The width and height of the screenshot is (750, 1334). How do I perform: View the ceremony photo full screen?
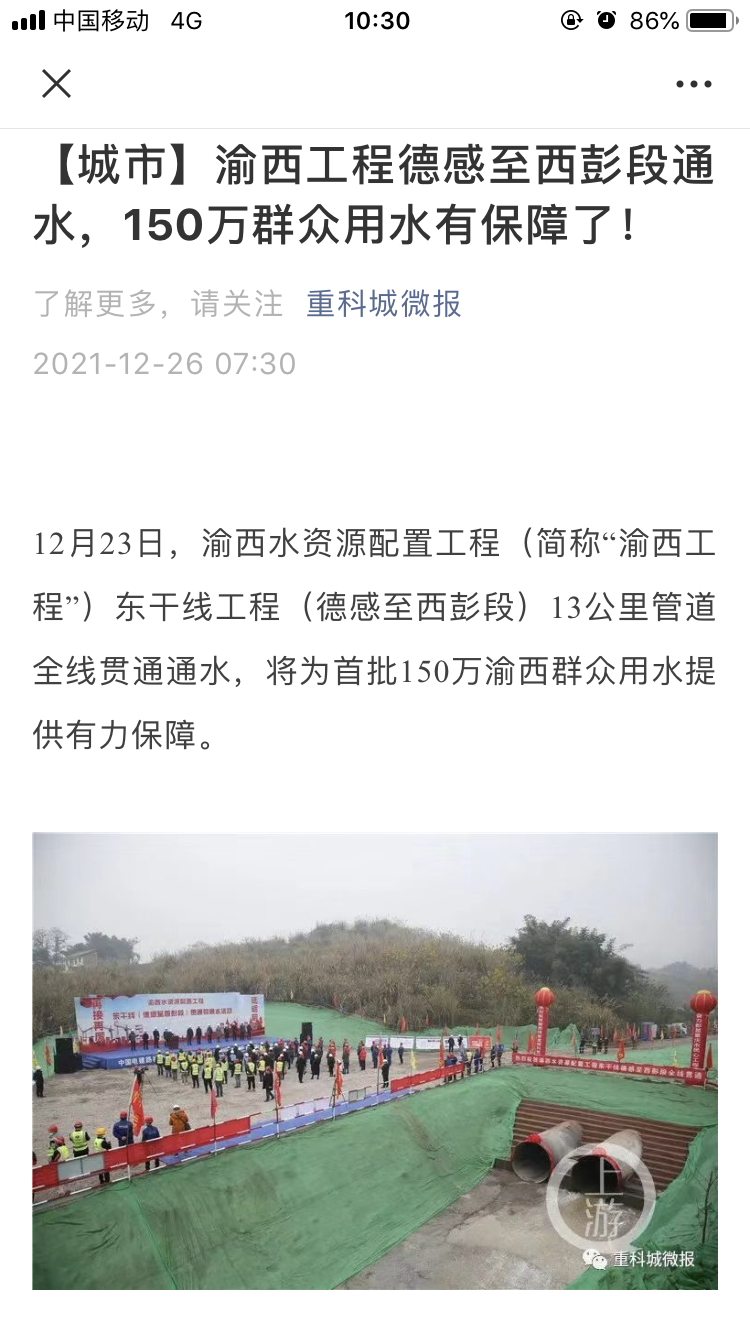[x=375, y=1060]
